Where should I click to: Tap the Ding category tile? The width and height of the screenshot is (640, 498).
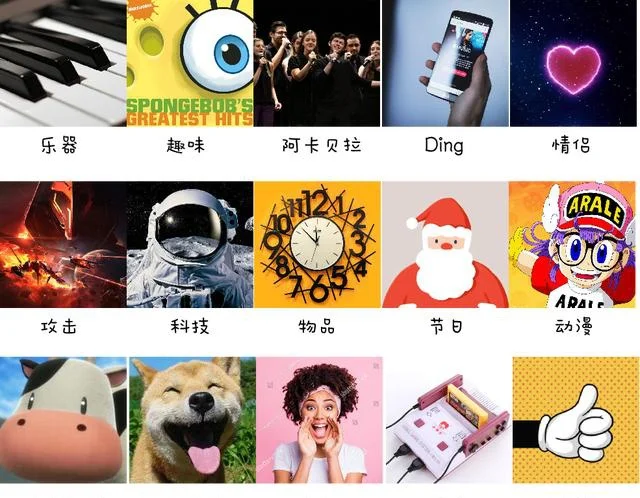coord(446,63)
